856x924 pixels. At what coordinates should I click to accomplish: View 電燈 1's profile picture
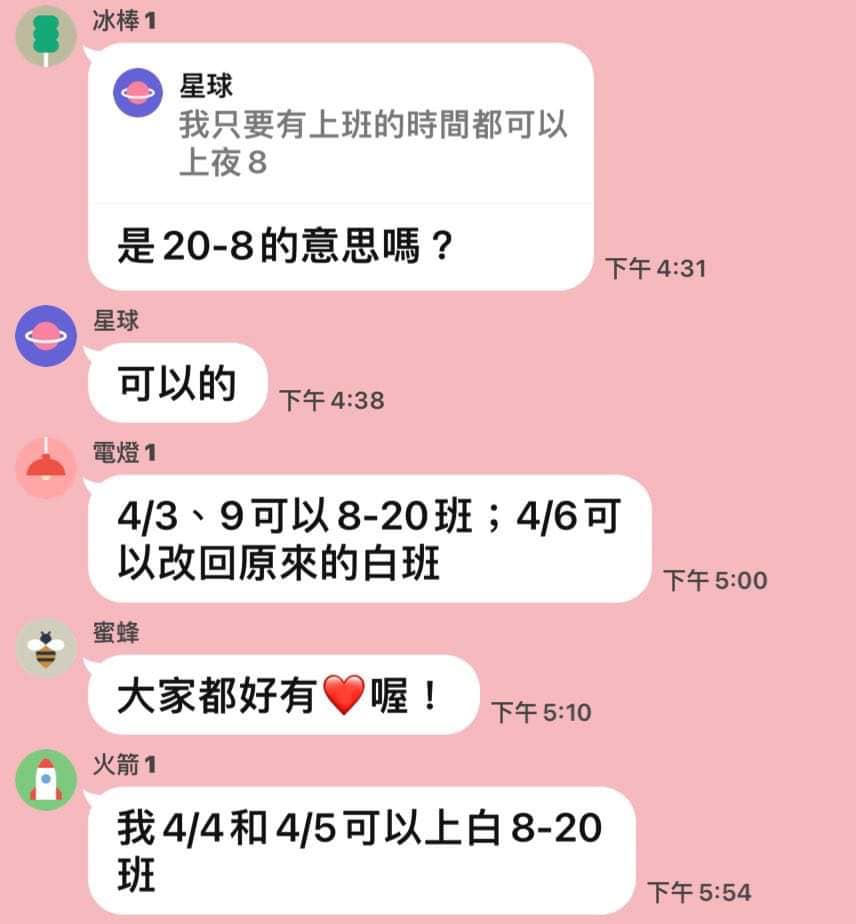click(46, 468)
